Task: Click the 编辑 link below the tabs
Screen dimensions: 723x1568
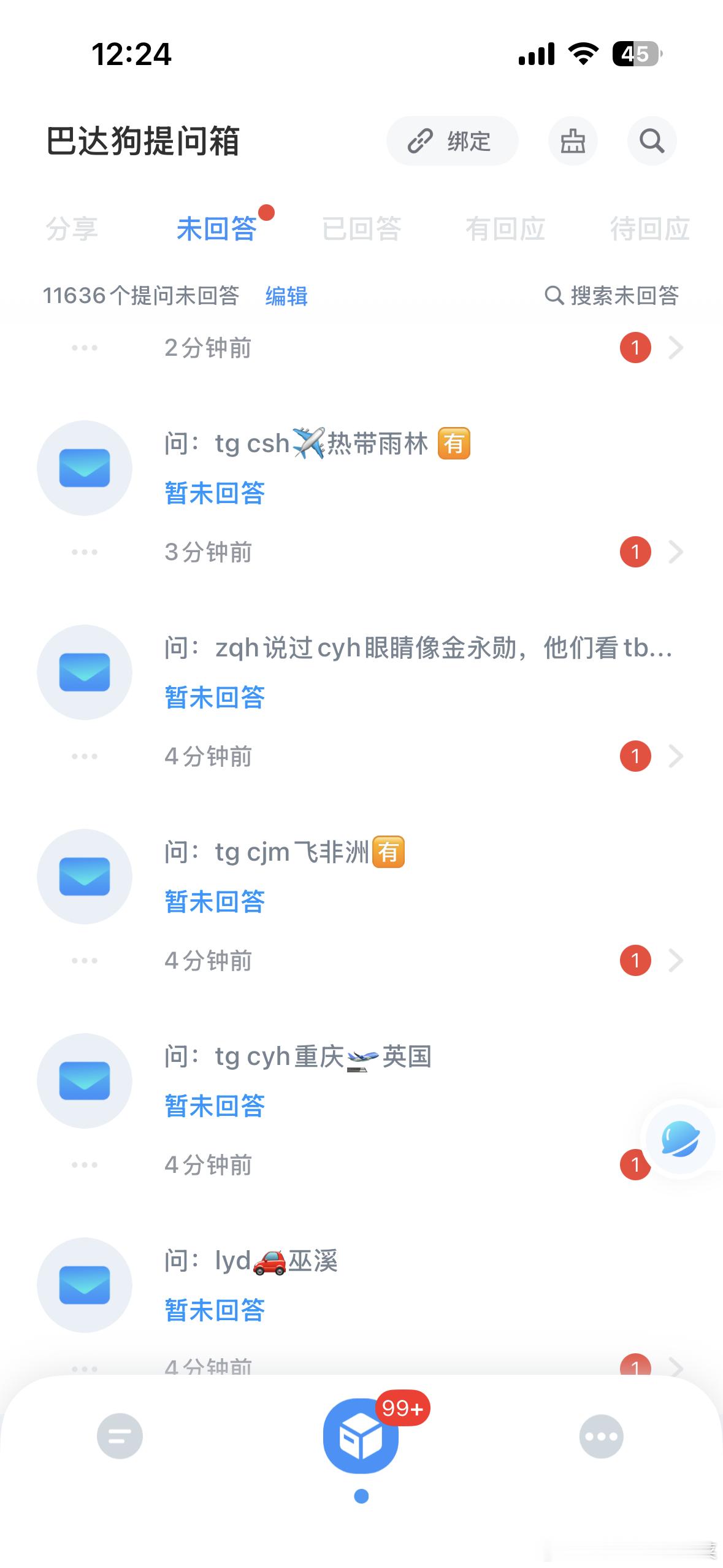Action: (286, 296)
